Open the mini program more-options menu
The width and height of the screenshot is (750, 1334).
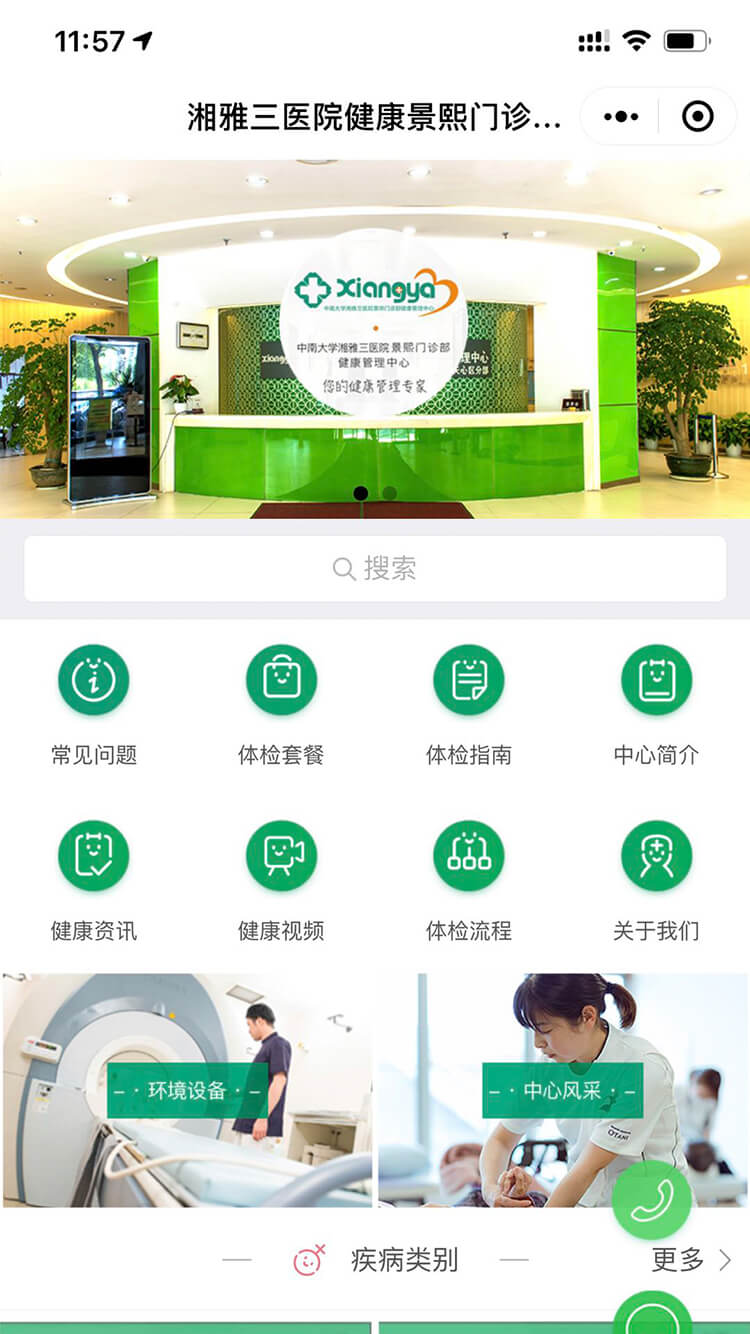(x=621, y=117)
